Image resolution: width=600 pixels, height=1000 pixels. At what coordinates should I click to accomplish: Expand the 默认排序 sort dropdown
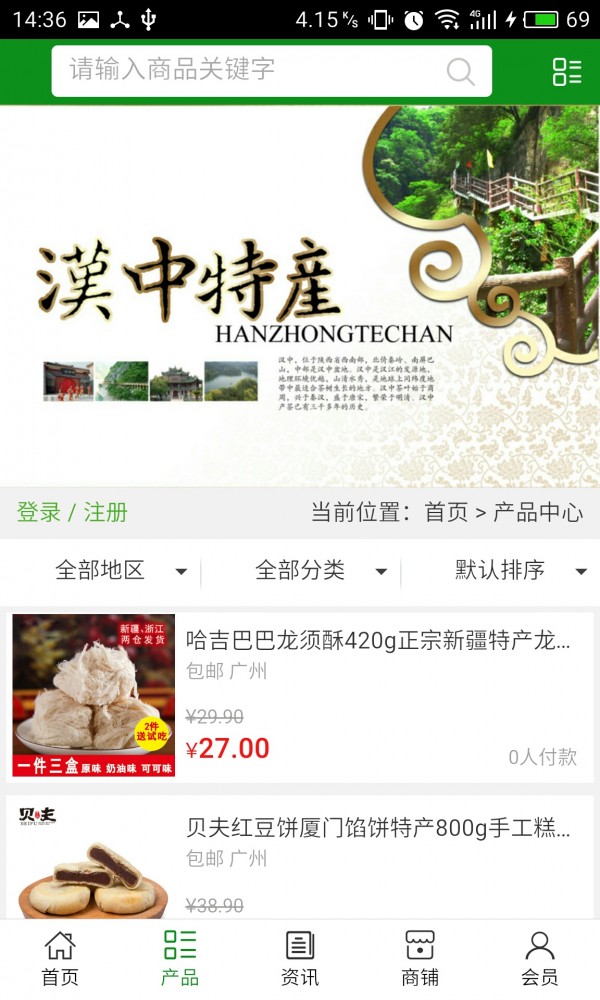coord(520,571)
